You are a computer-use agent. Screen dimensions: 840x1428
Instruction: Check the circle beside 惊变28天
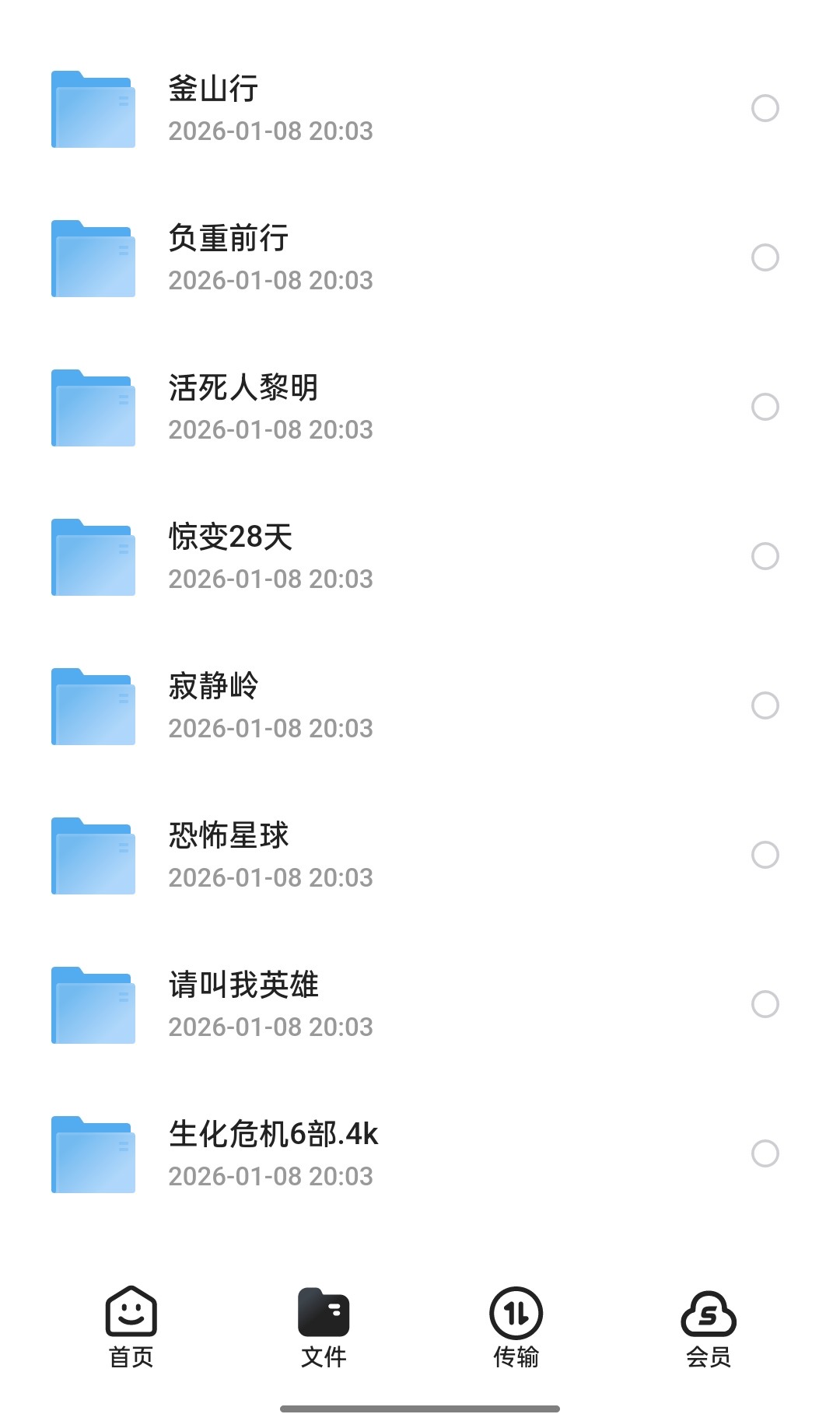(765, 556)
